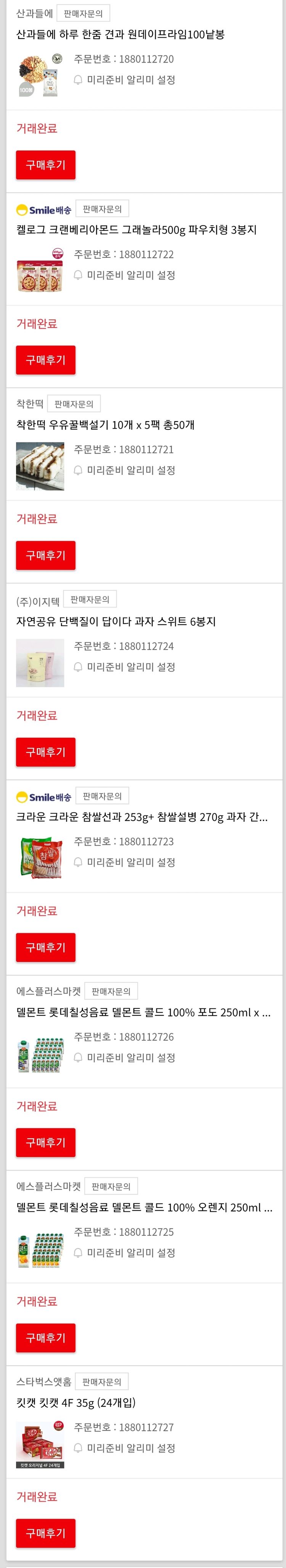
Task: Open 켈로그 크랜베리아몬드 그래놀라 product
Action: (x=136, y=230)
